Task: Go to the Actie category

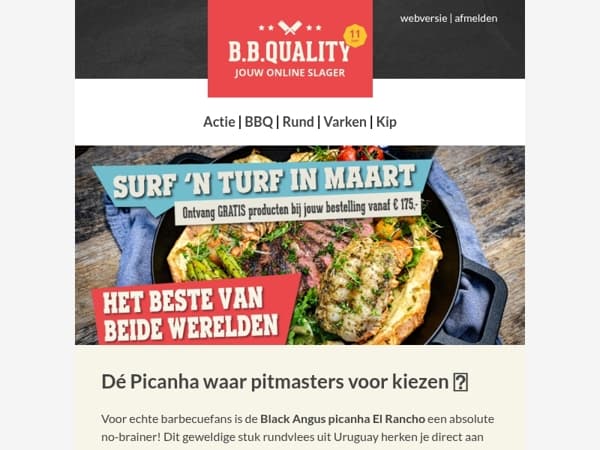Action: pos(219,122)
